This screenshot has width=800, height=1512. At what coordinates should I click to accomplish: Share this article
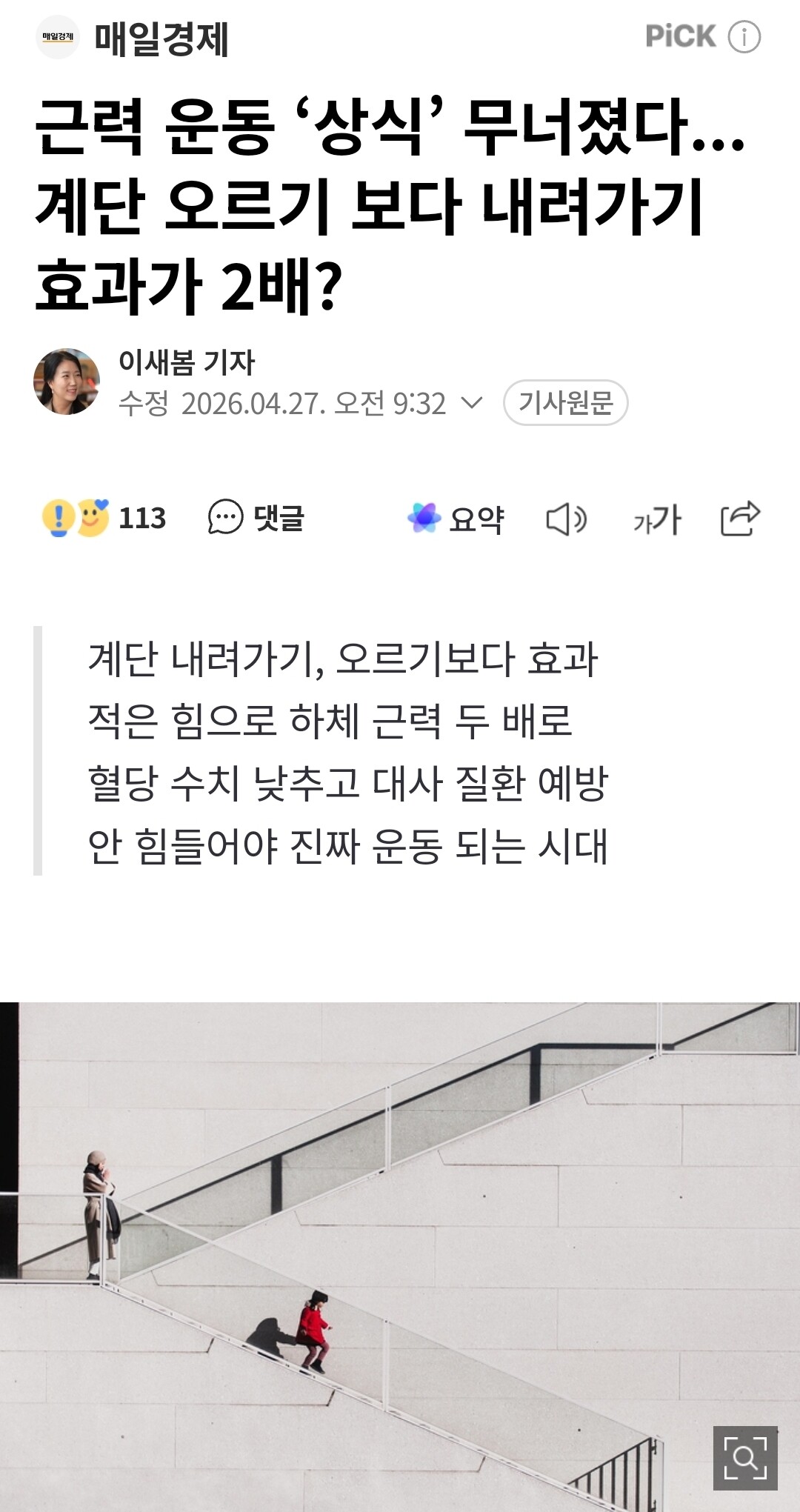click(740, 518)
